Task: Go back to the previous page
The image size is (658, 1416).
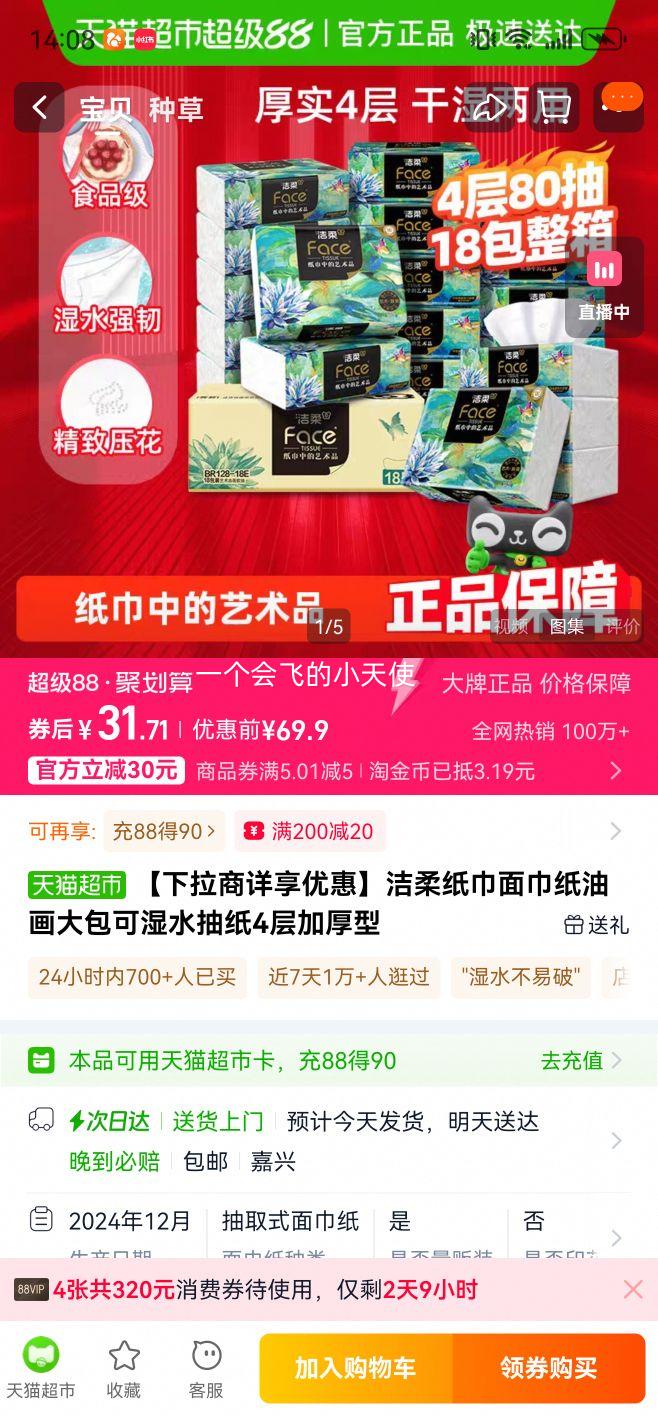Action: 40,108
